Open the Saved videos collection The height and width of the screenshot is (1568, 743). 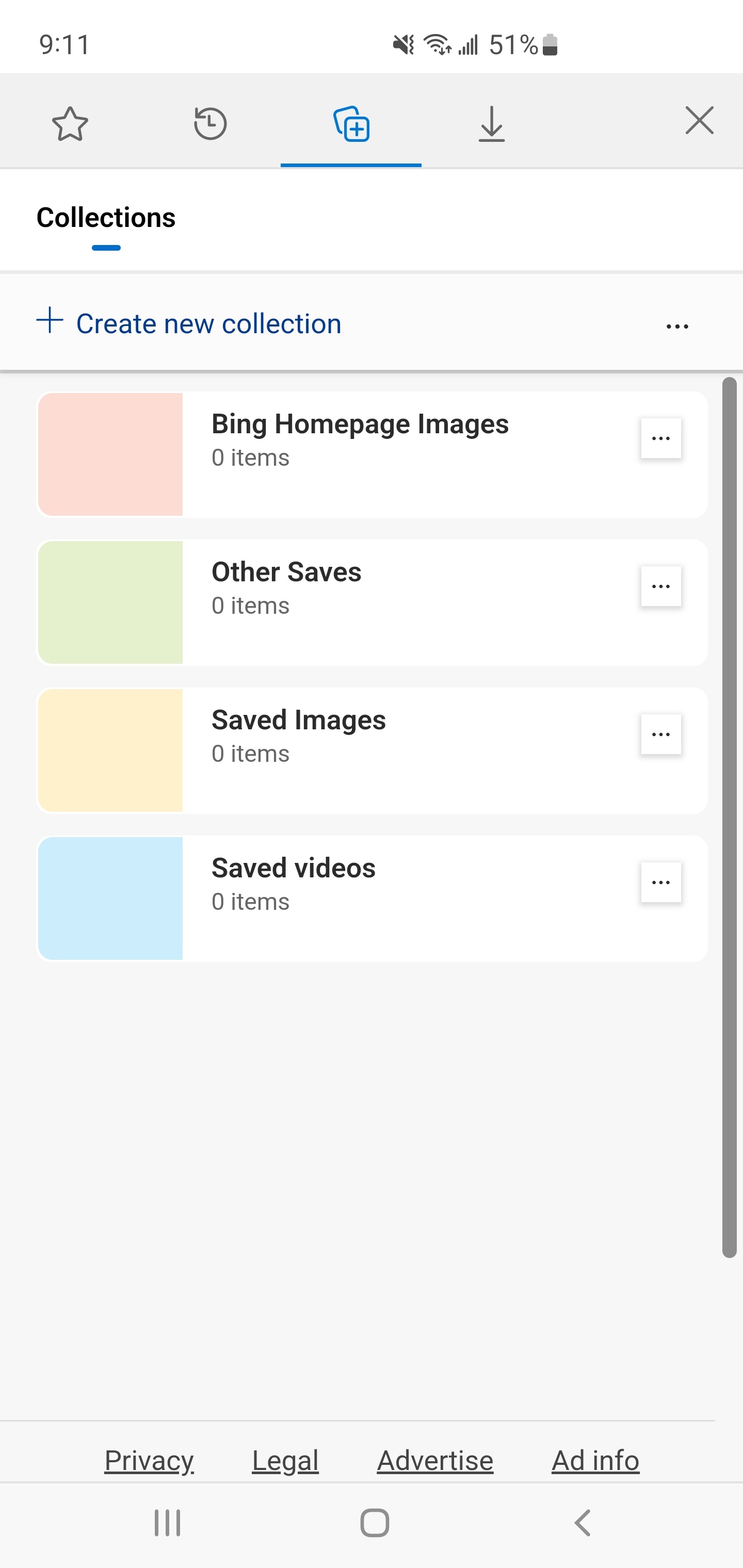(x=293, y=882)
